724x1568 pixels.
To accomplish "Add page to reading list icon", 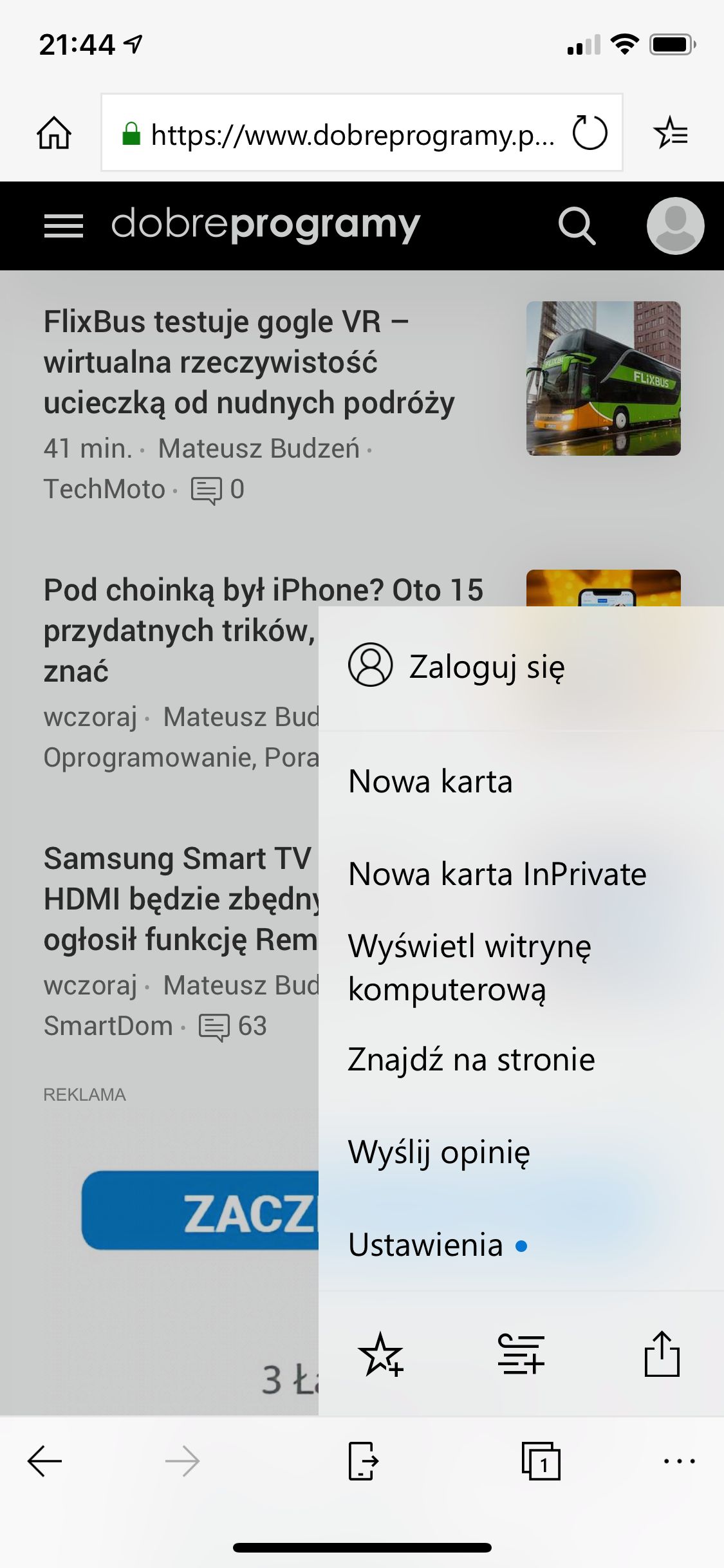I will click(521, 1354).
